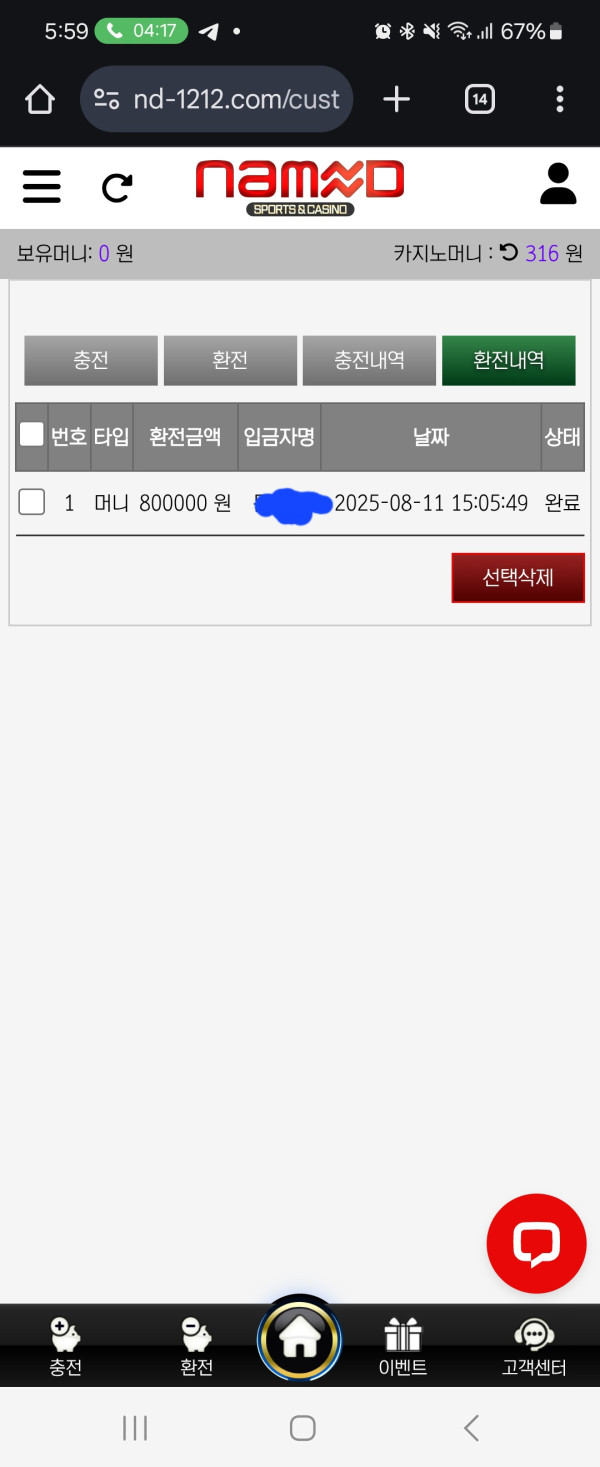The width and height of the screenshot is (600, 1467).
Task: Switch to the 충전내역 tab
Action: pyautogui.click(x=369, y=360)
